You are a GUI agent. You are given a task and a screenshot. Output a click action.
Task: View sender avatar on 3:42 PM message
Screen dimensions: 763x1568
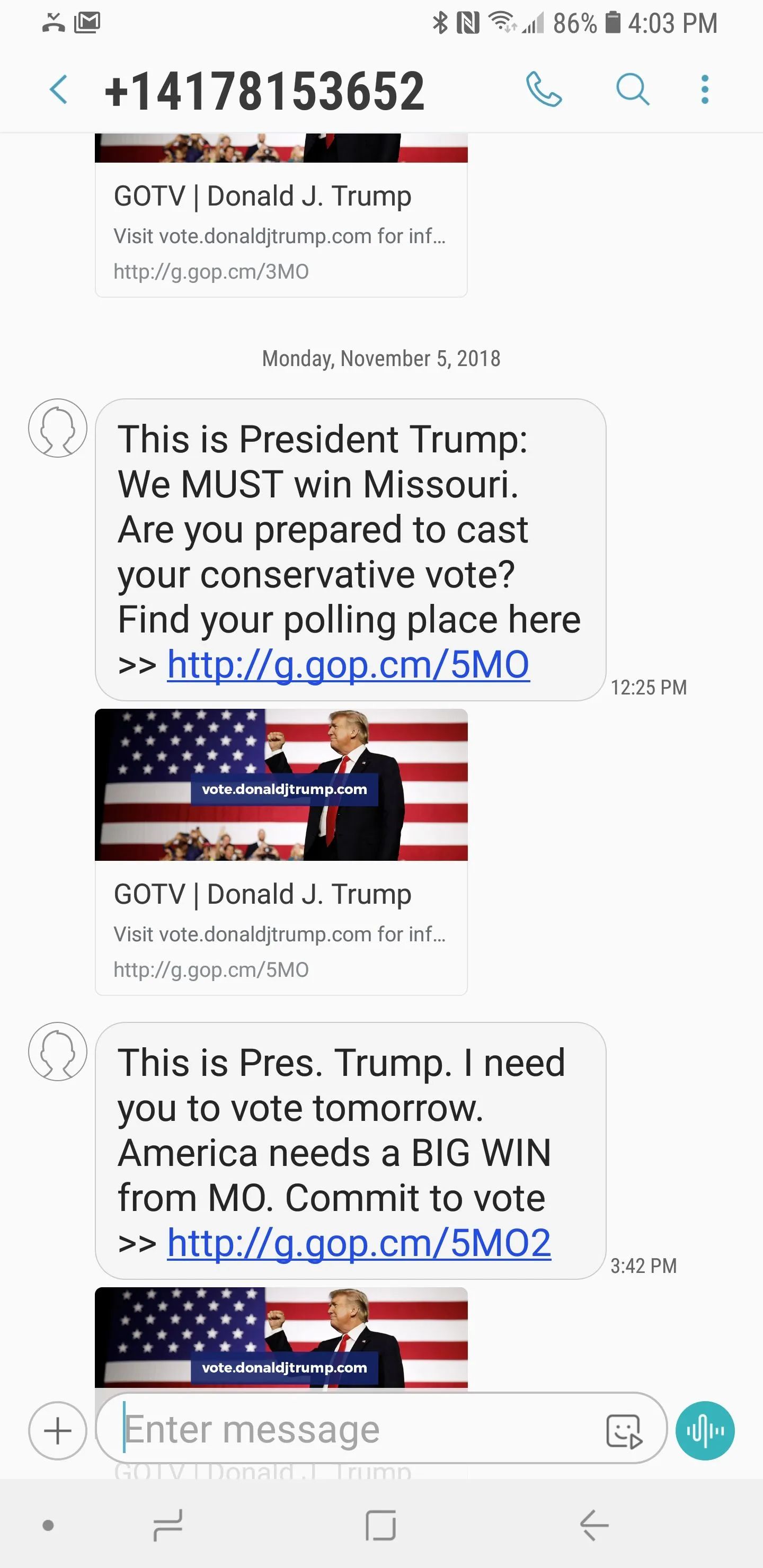tap(58, 1051)
